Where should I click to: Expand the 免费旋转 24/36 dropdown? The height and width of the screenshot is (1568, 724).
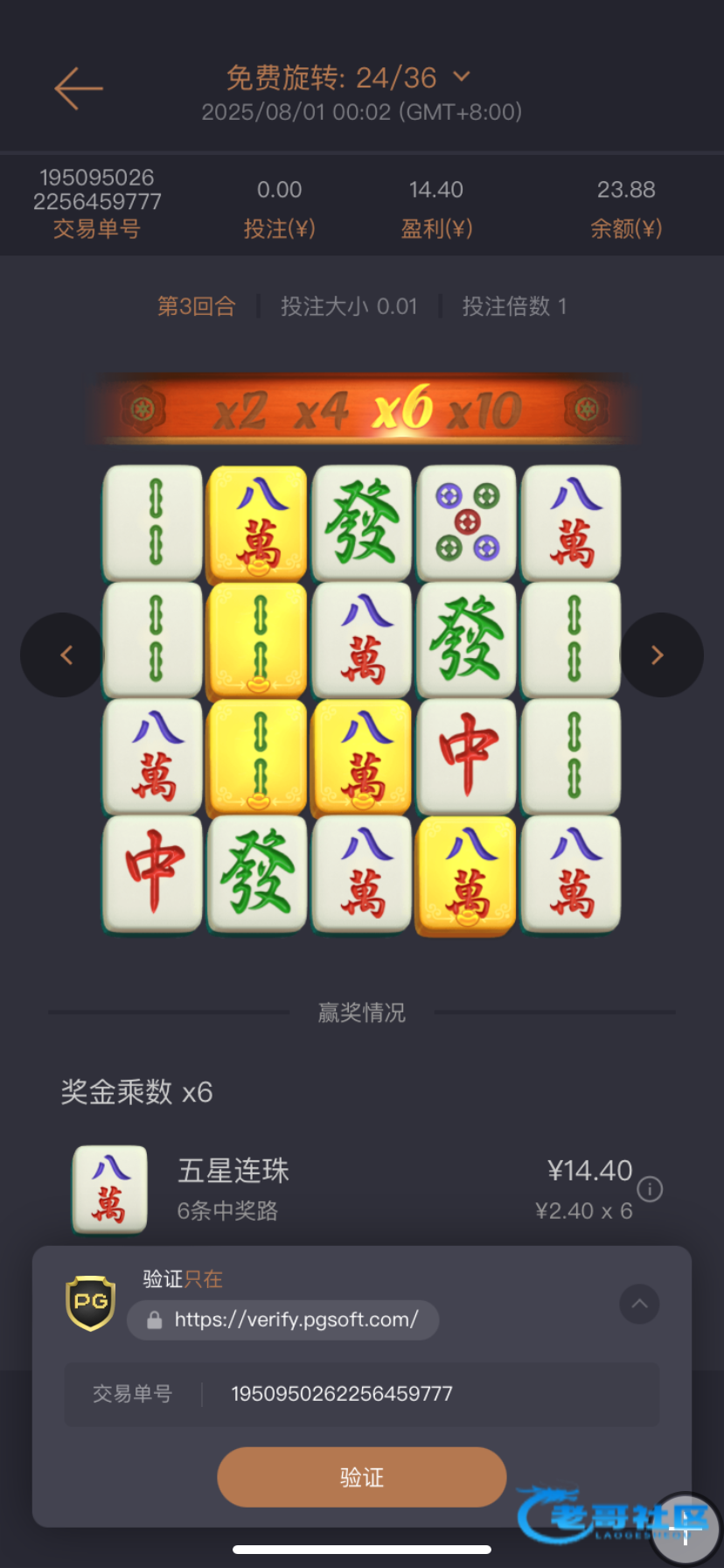(462, 78)
